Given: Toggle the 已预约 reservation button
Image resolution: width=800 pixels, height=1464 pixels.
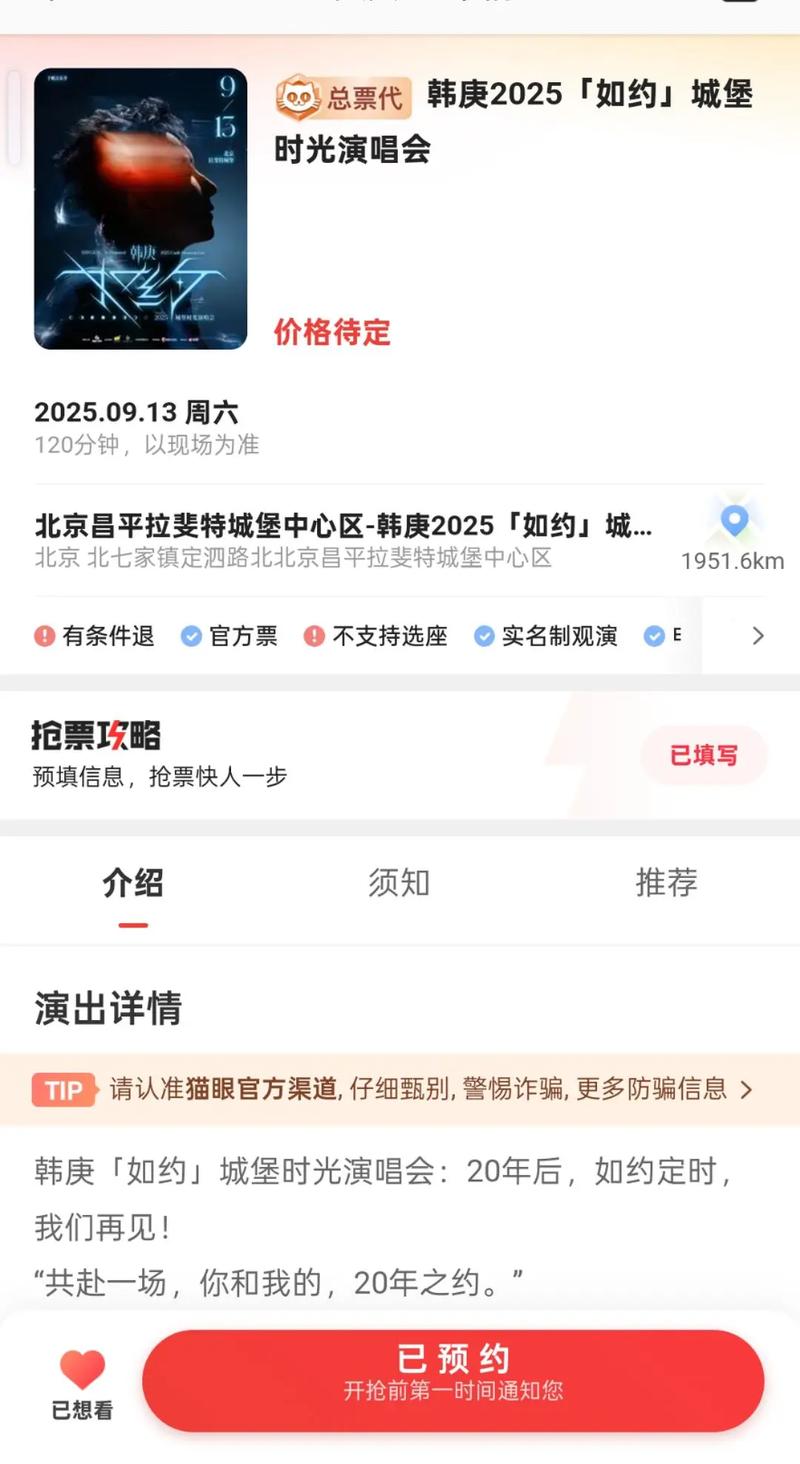Looking at the screenshot, I should coord(454,1378).
